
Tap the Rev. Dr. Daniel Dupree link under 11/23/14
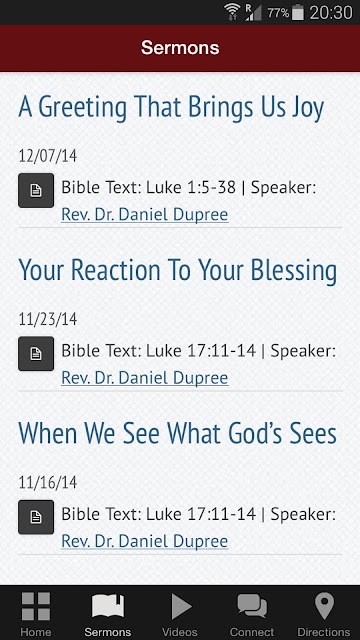(144, 378)
